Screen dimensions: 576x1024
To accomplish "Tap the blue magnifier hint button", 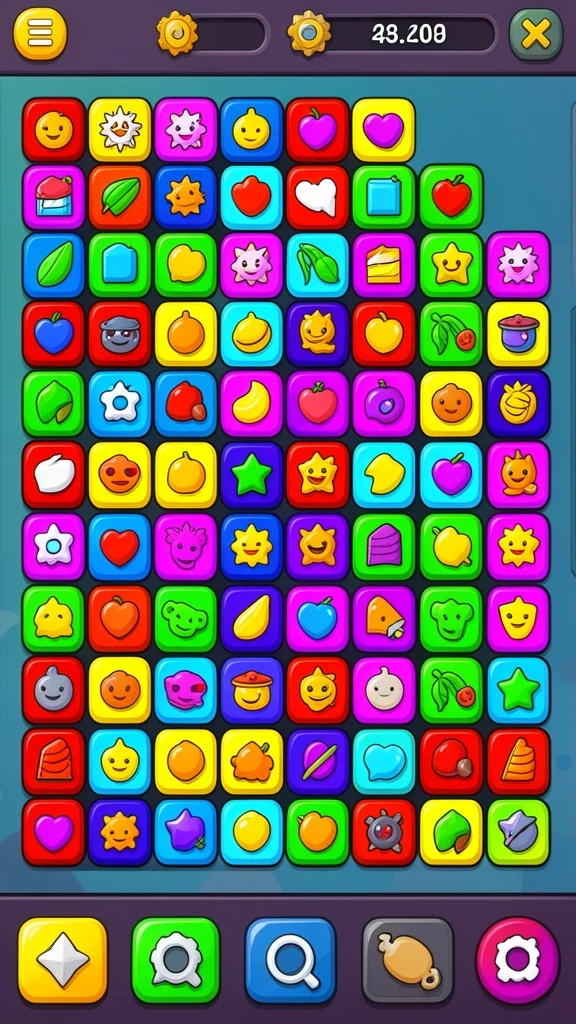I will coord(290,960).
